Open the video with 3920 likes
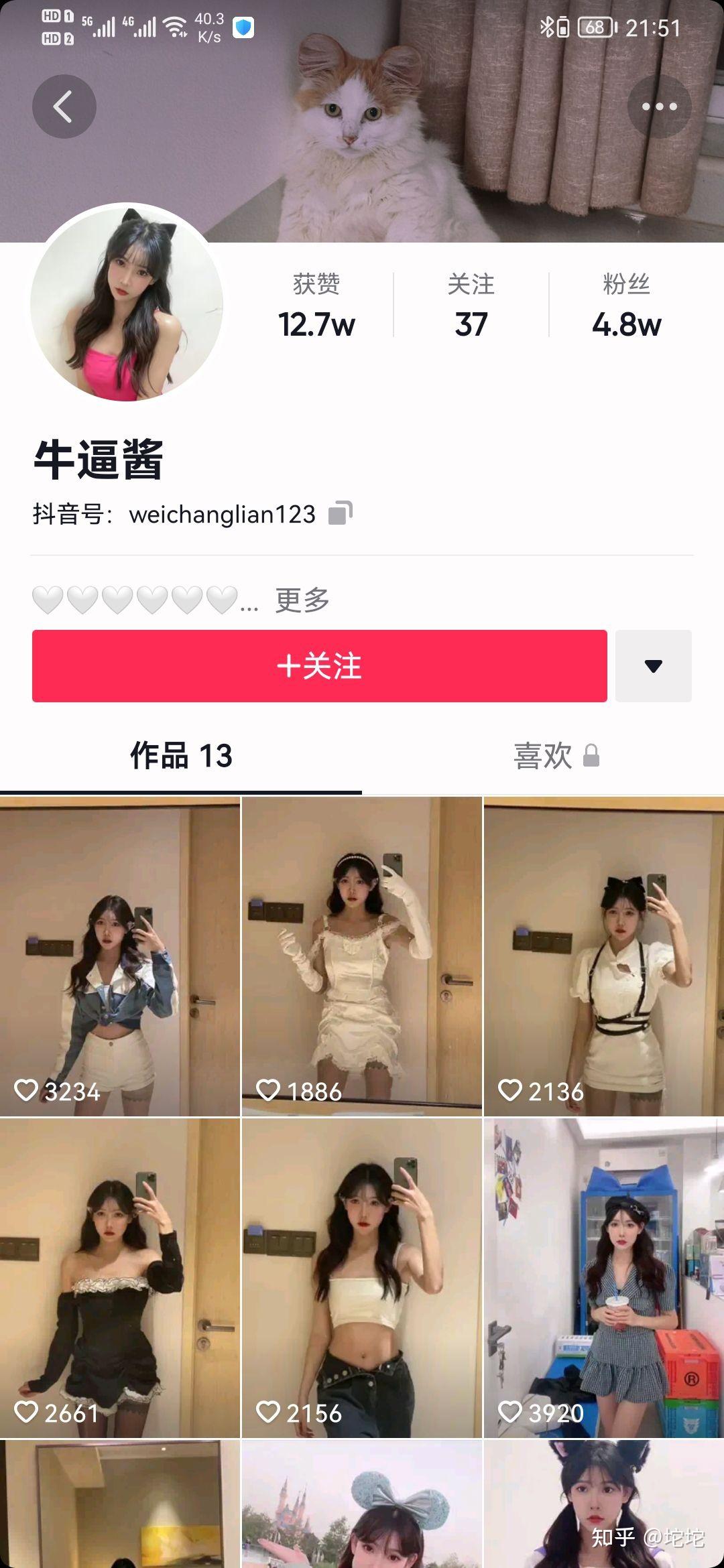724x1568 pixels. [604, 1278]
